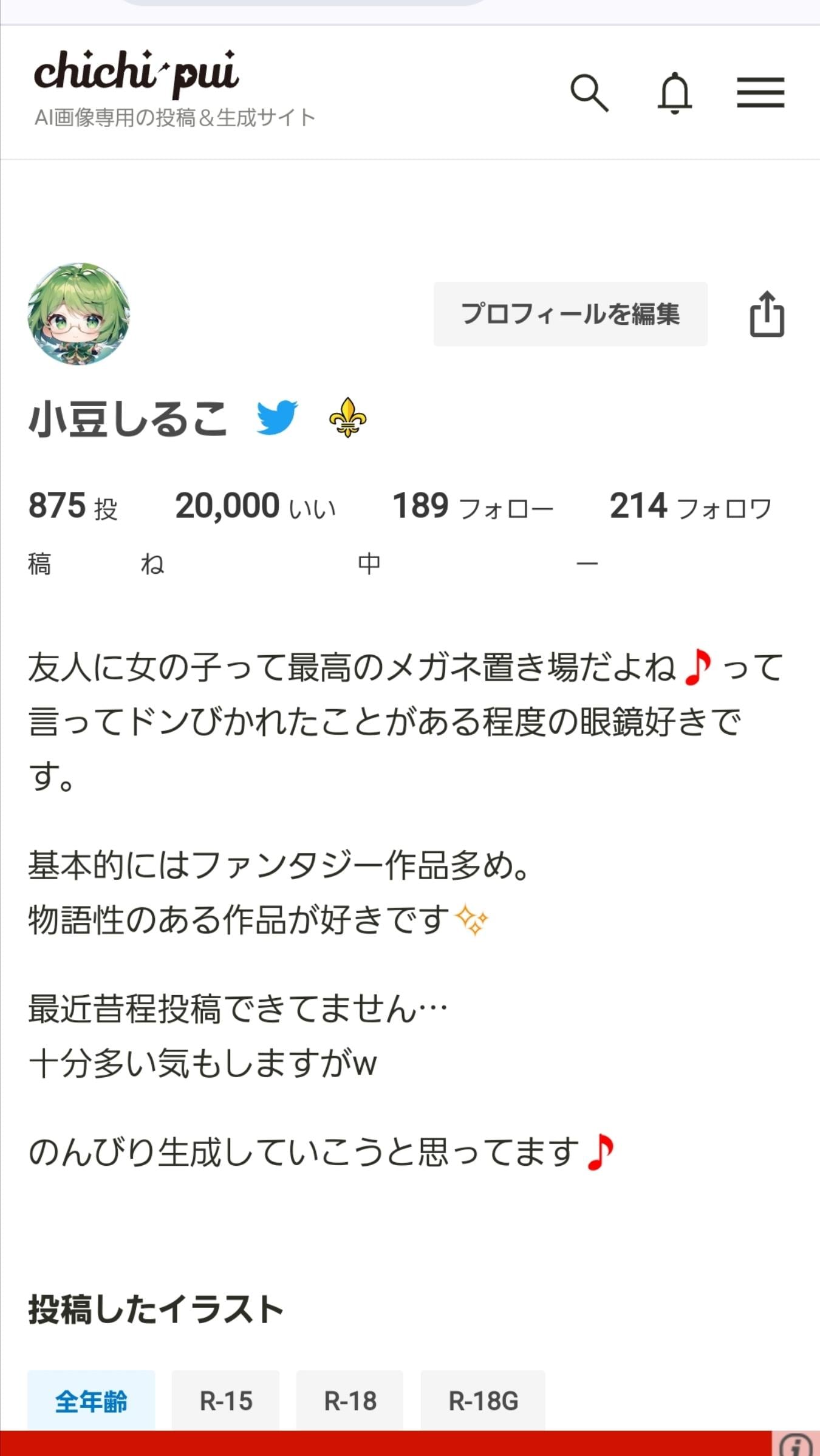This screenshot has width=820, height=1456.
Task: Open the notifications bell
Action: coord(674,93)
